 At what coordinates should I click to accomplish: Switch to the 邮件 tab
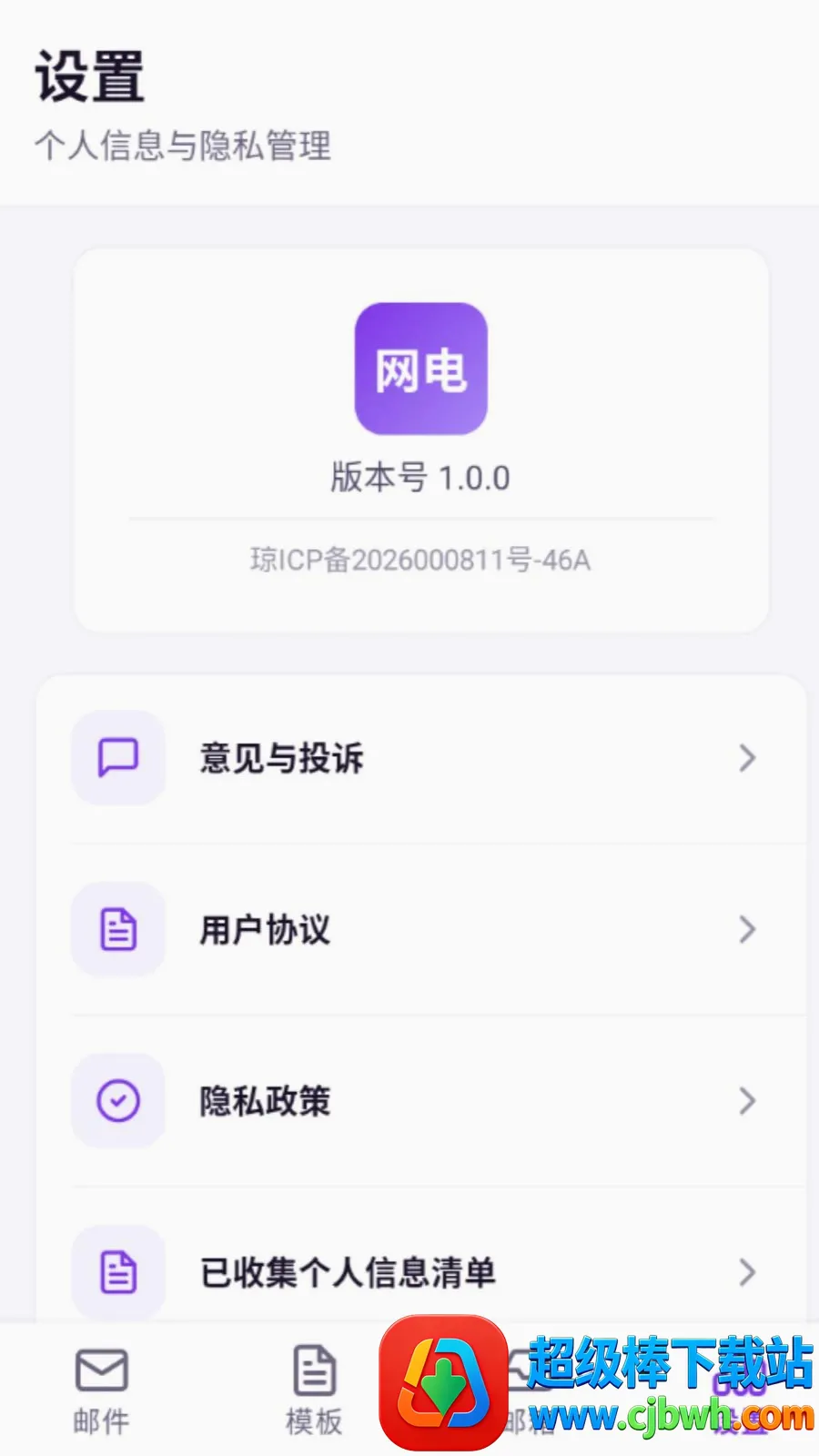click(101, 1391)
